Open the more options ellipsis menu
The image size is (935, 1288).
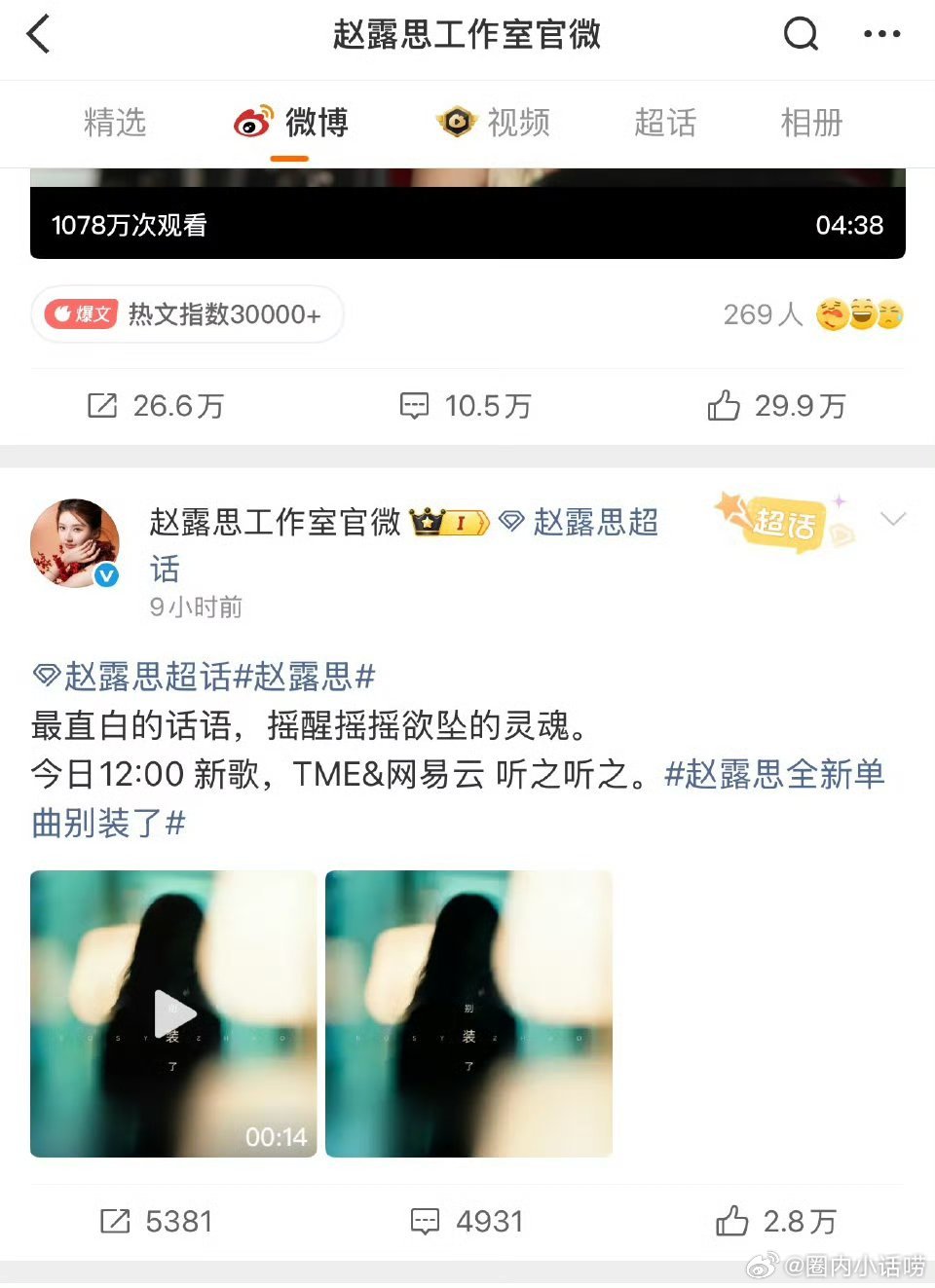pos(881,34)
